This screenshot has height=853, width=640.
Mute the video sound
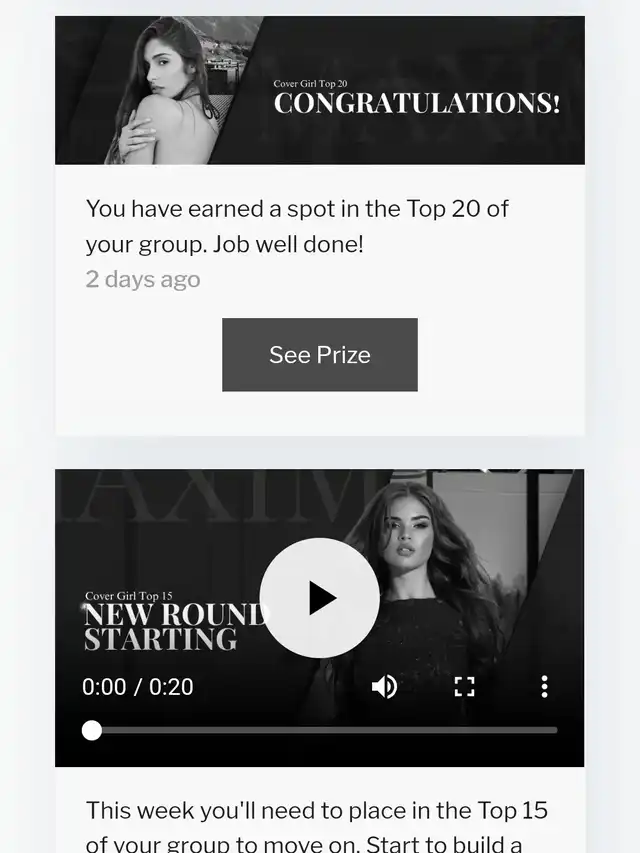[384, 686]
